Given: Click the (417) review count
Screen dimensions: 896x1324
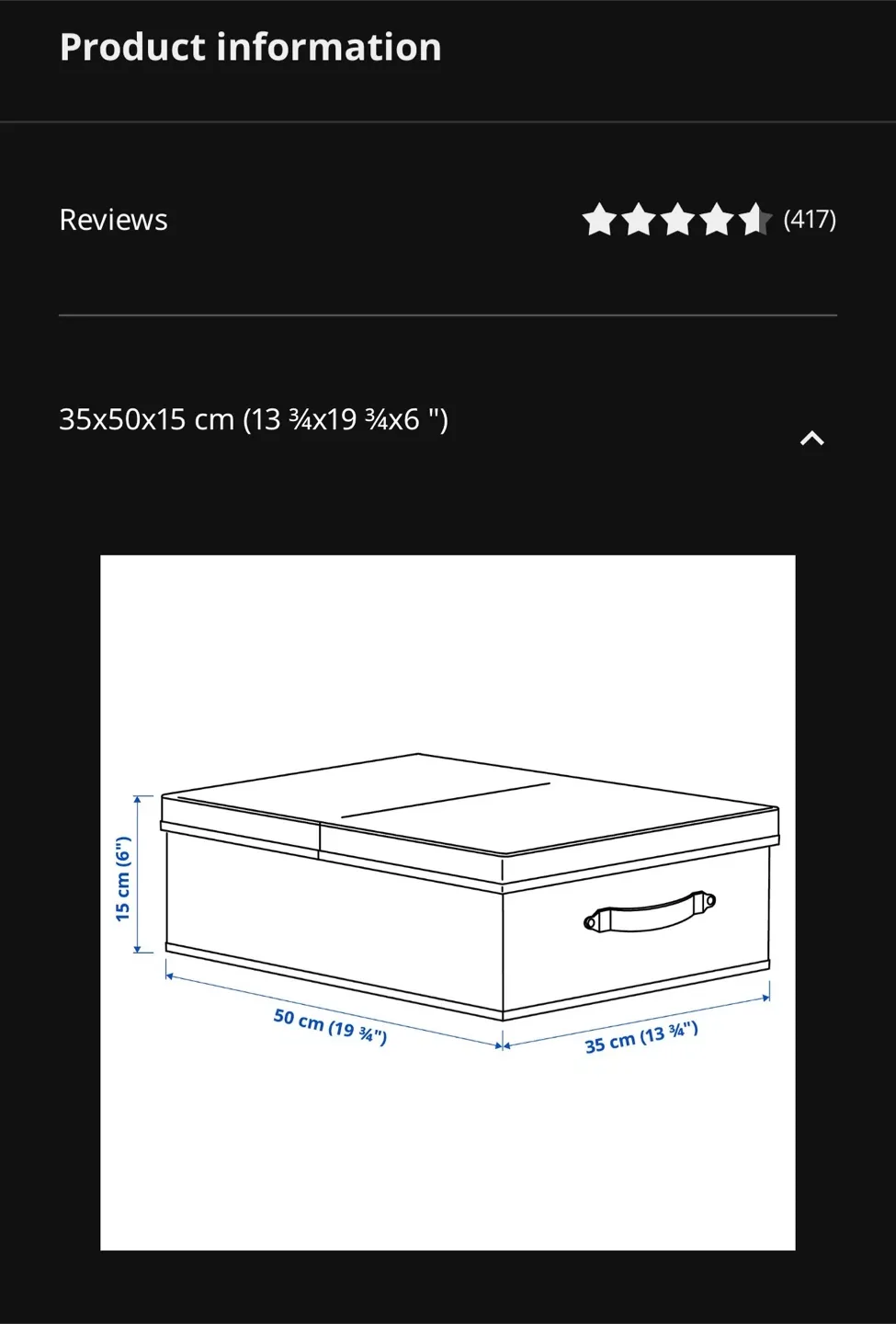Looking at the screenshot, I should [x=810, y=220].
